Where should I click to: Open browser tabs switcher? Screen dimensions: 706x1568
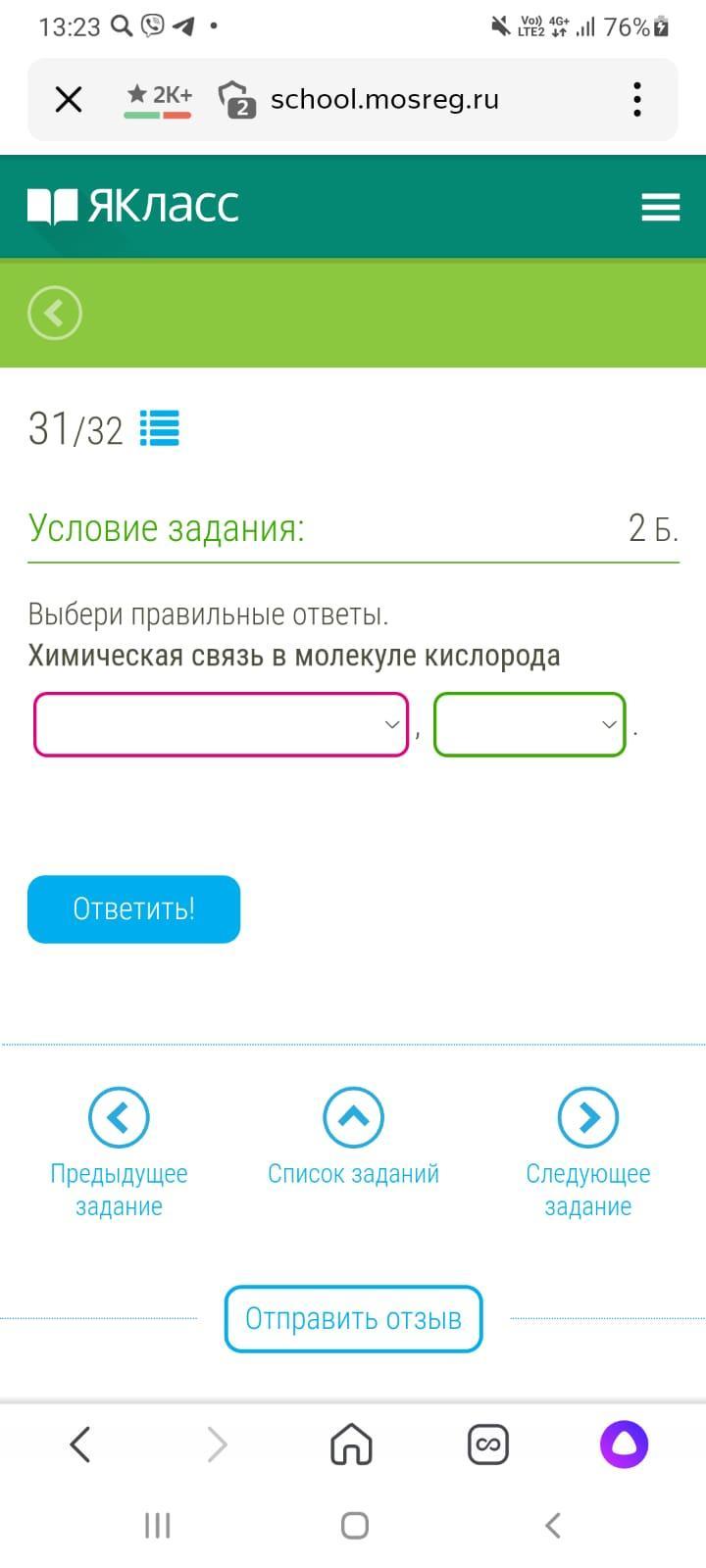(488, 1445)
